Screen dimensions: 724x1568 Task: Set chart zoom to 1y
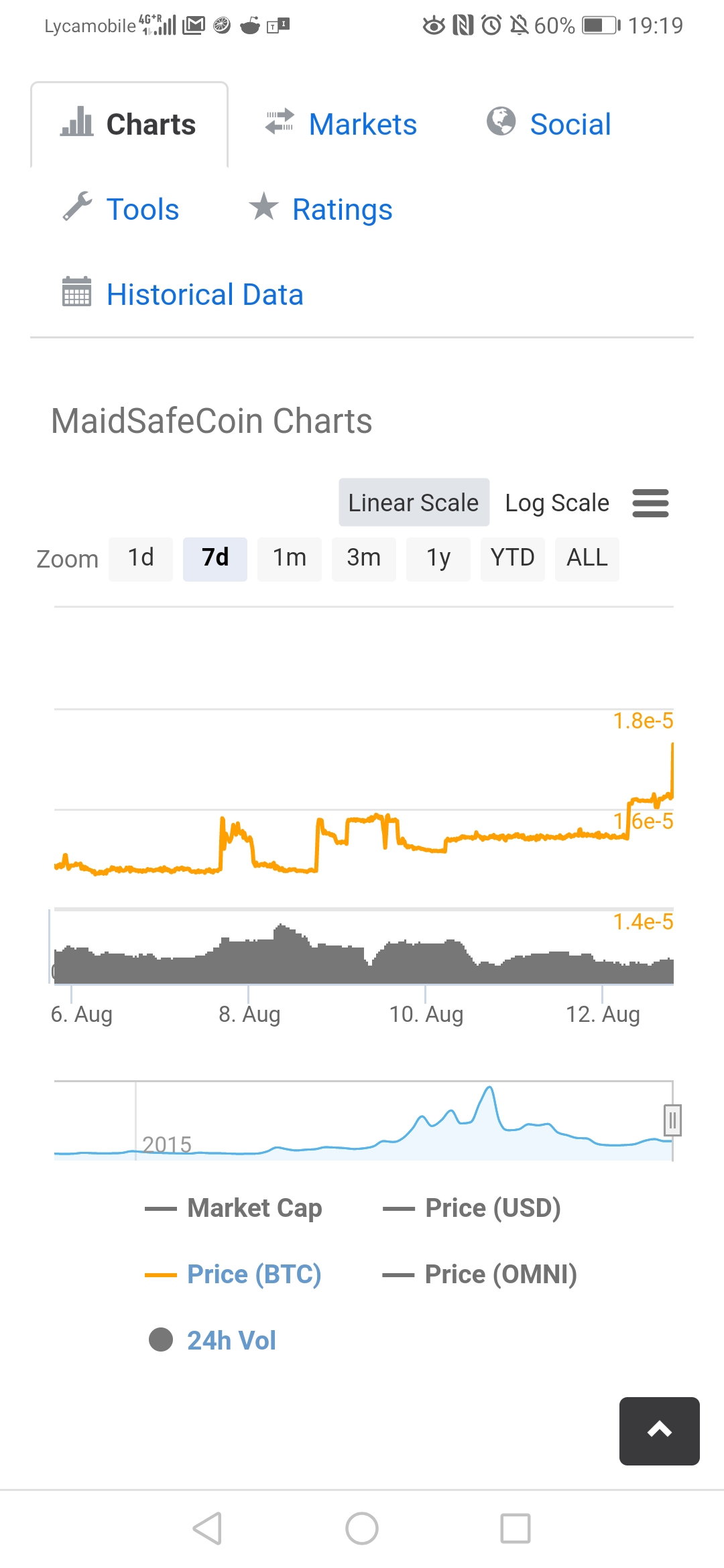click(438, 558)
